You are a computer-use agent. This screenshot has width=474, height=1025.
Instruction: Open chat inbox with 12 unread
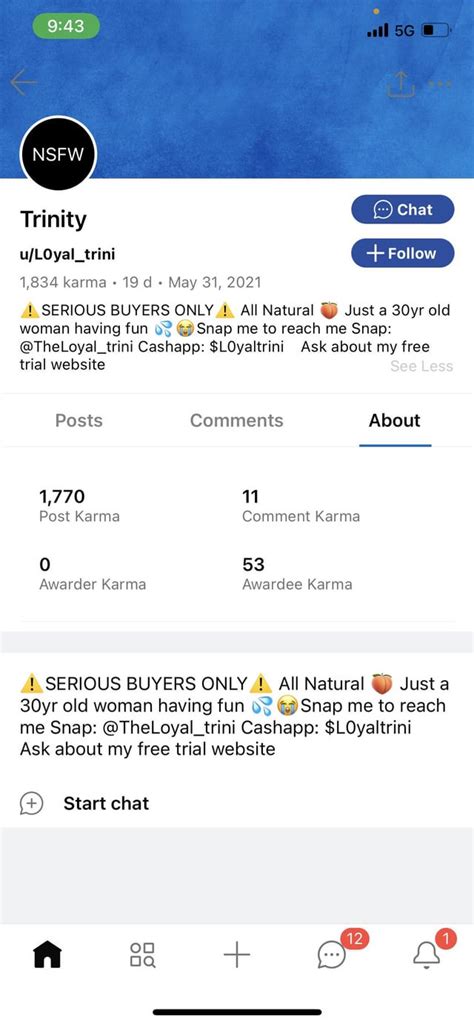tap(332, 955)
